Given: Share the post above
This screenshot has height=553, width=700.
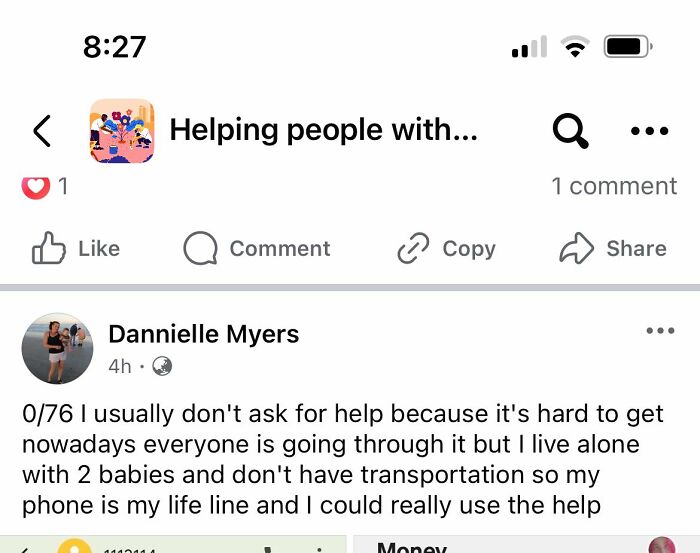Looking at the screenshot, I should click(613, 248).
